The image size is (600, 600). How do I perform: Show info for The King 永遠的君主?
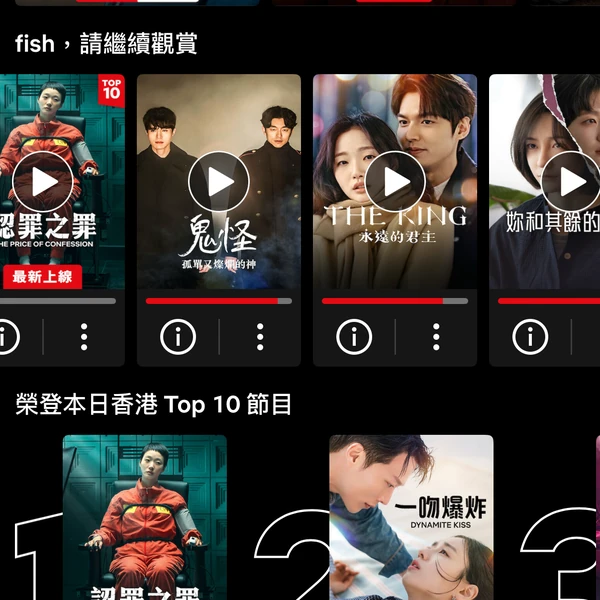354,337
